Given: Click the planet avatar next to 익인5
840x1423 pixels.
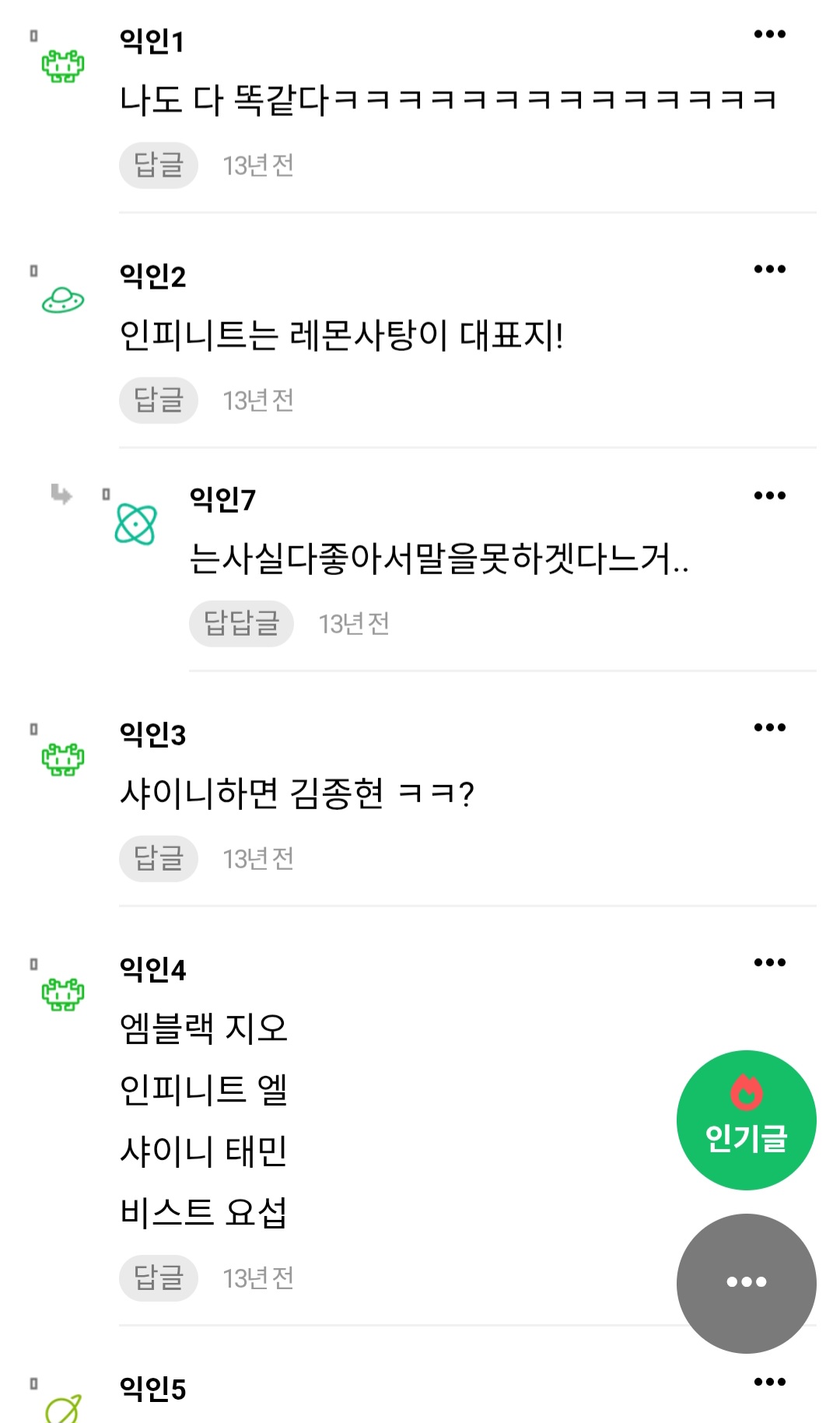Looking at the screenshot, I should pyautogui.click(x=62, y=1410).
